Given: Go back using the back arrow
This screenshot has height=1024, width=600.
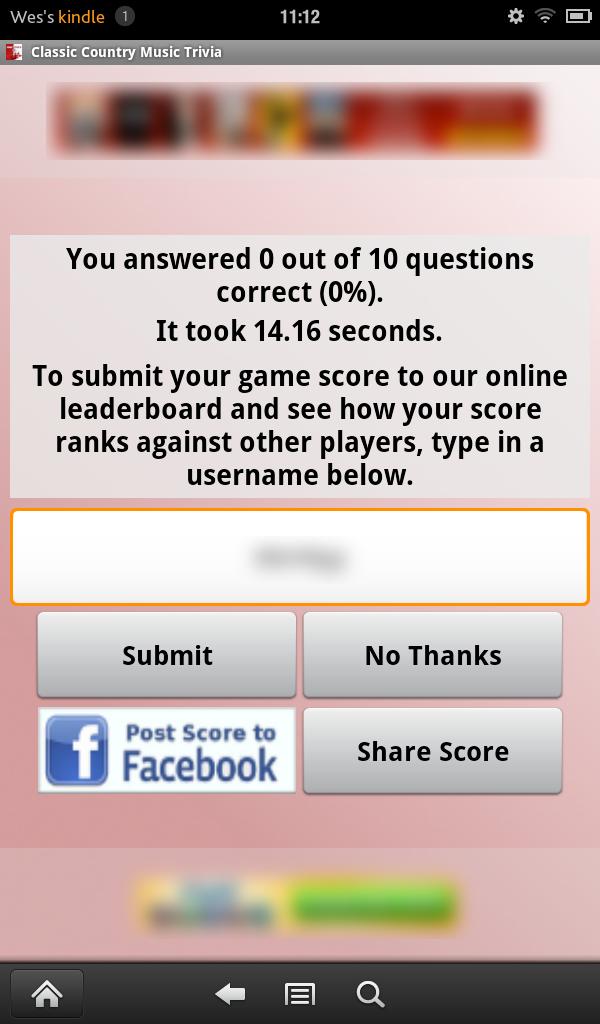Looking at the screenshot, I should pos(231,993).
